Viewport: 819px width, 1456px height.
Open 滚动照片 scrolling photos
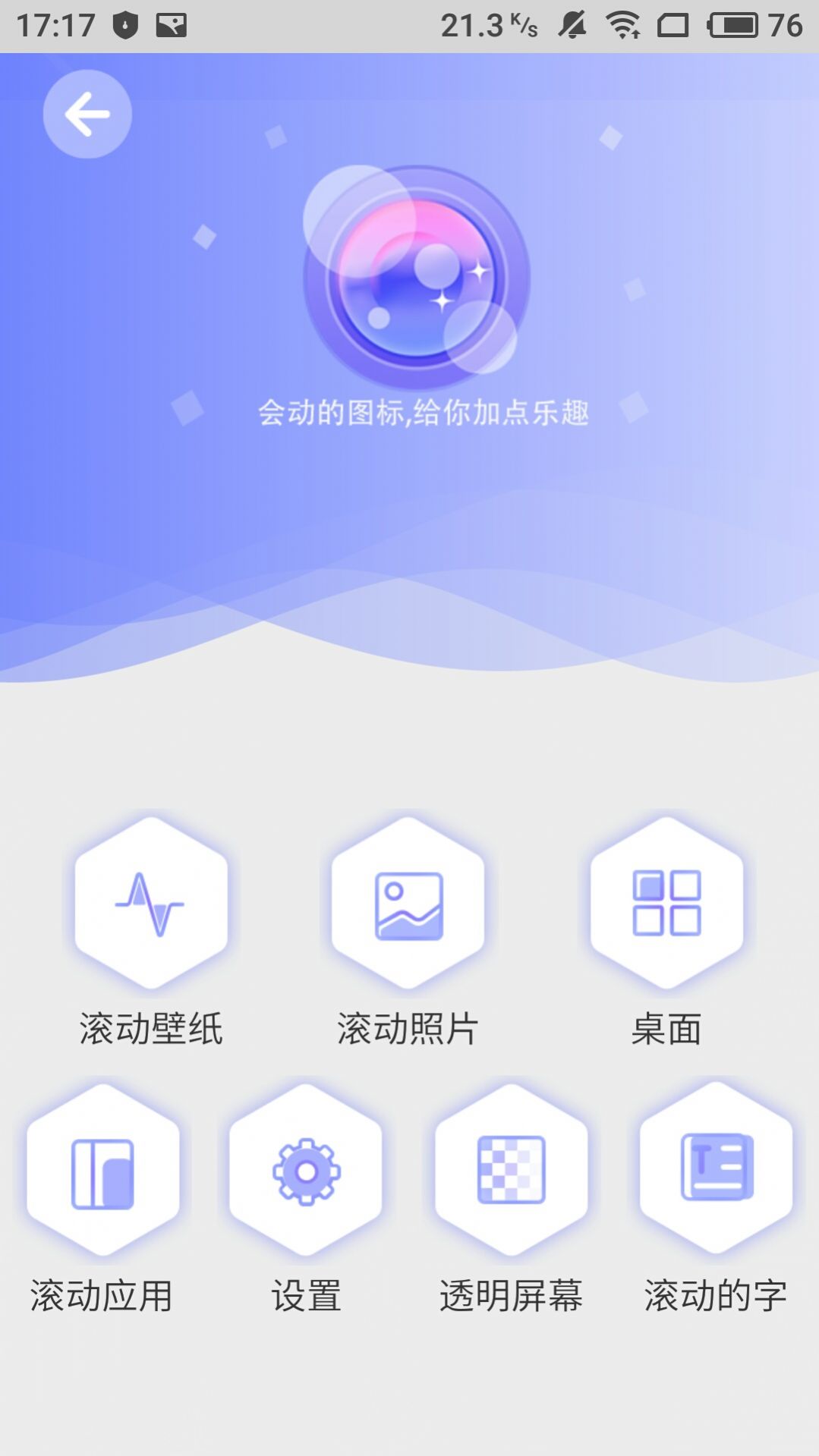[x=408, y=904]
